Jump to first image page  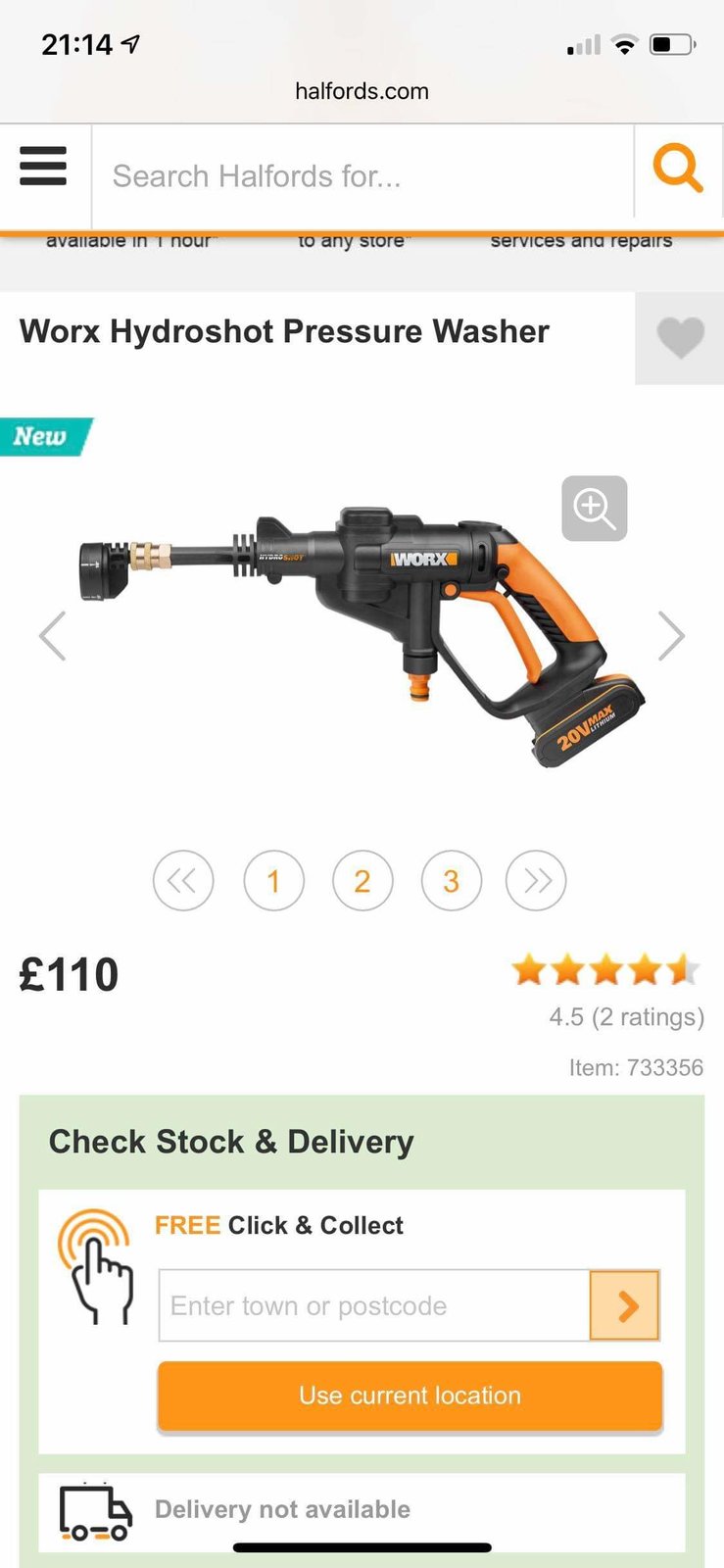point(183,881)
